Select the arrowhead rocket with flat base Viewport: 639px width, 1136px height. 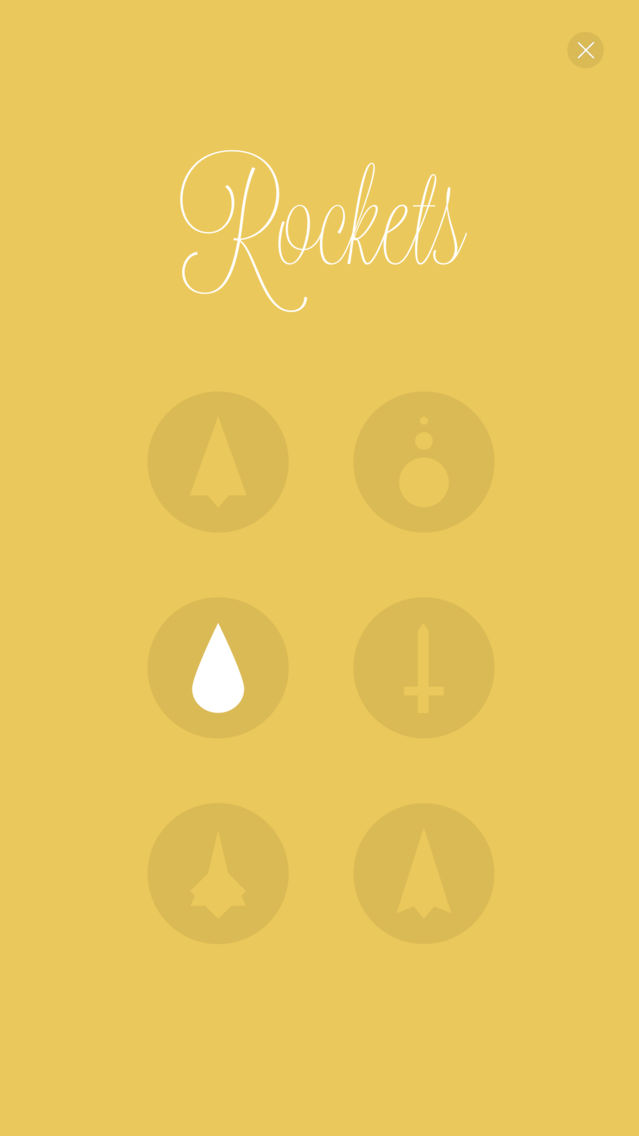218,462
